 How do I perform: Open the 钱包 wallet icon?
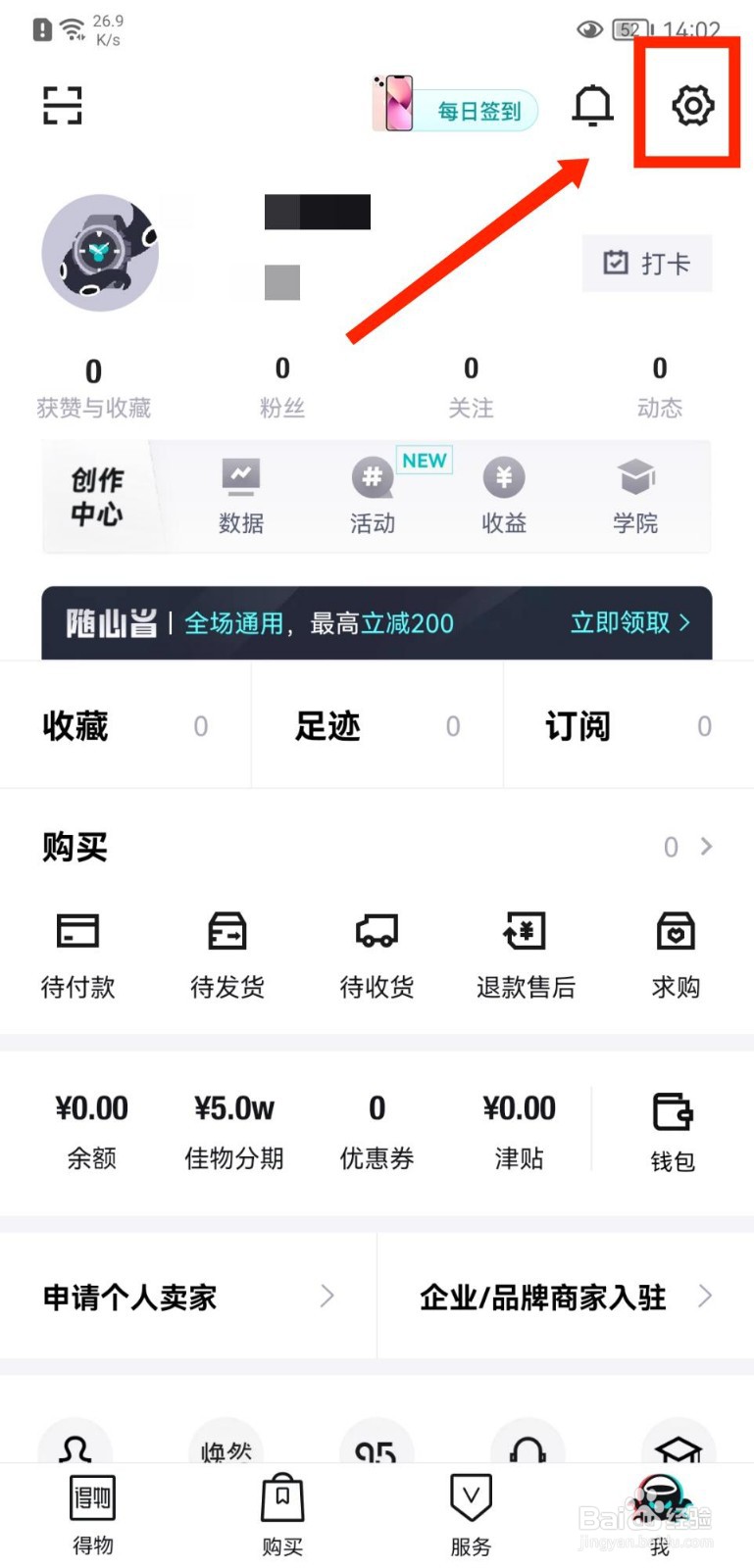673,1129
